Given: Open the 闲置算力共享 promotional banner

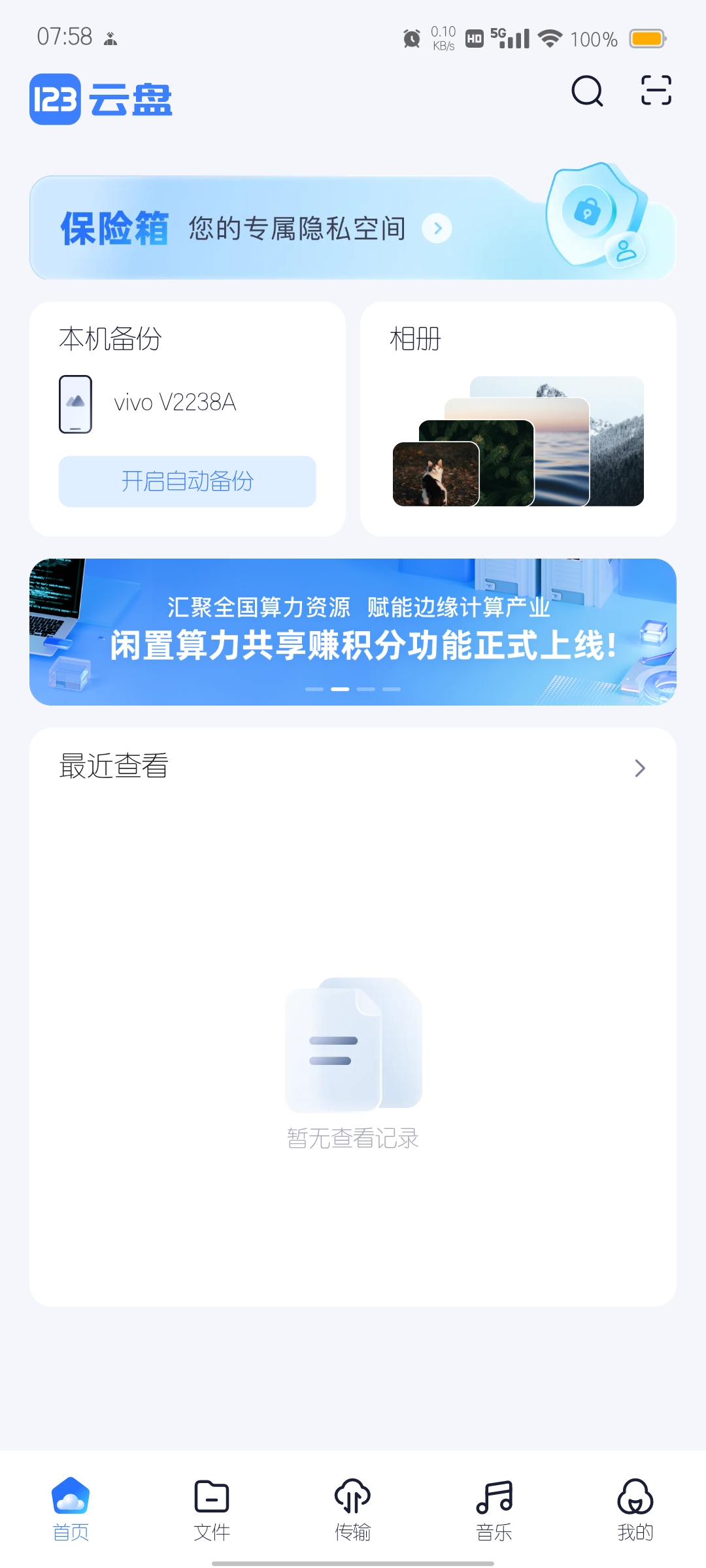Looking at the screenshot, I should (x=353, y=630).
